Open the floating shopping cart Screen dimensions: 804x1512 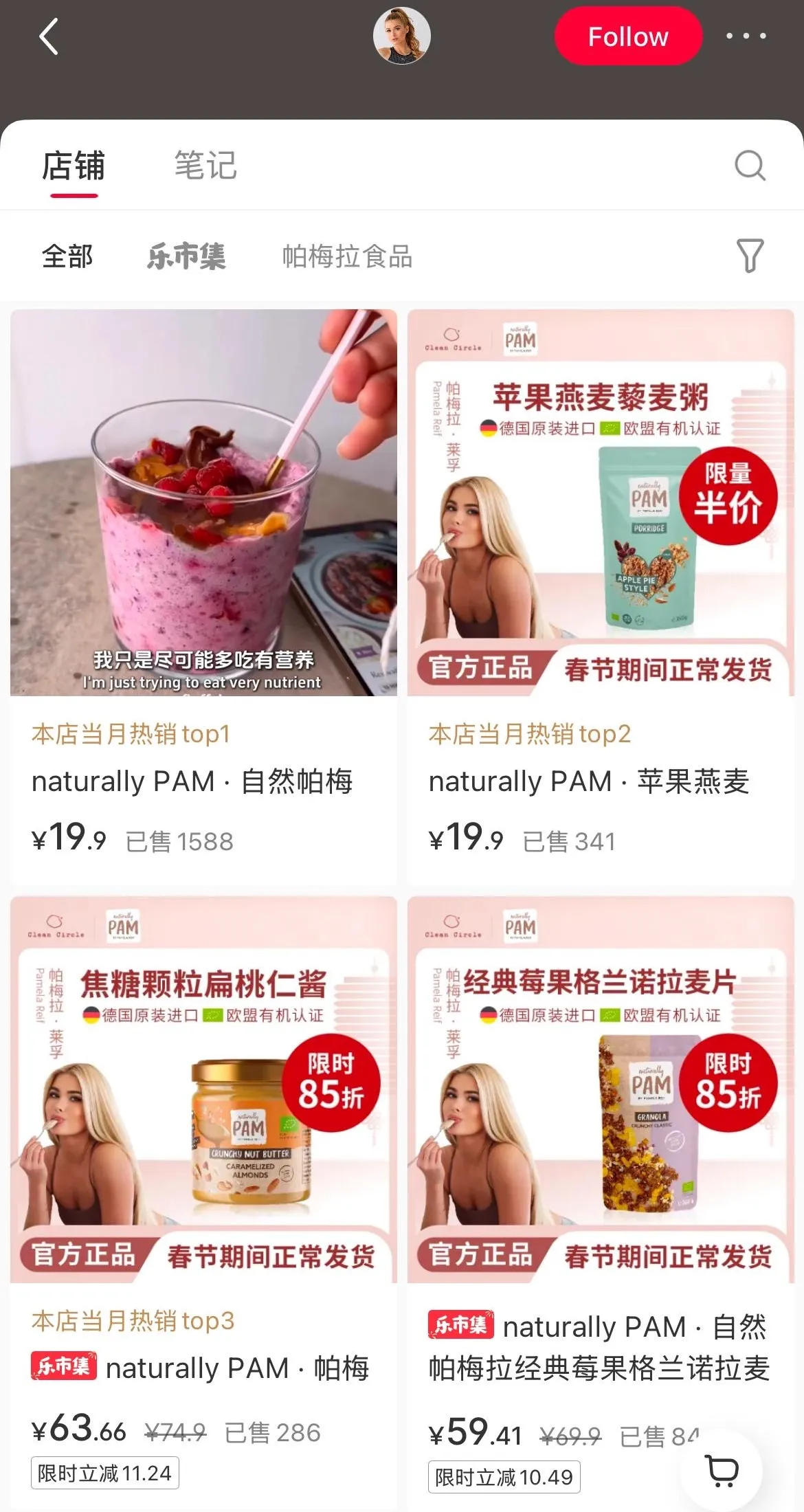tap(722, 1471)
